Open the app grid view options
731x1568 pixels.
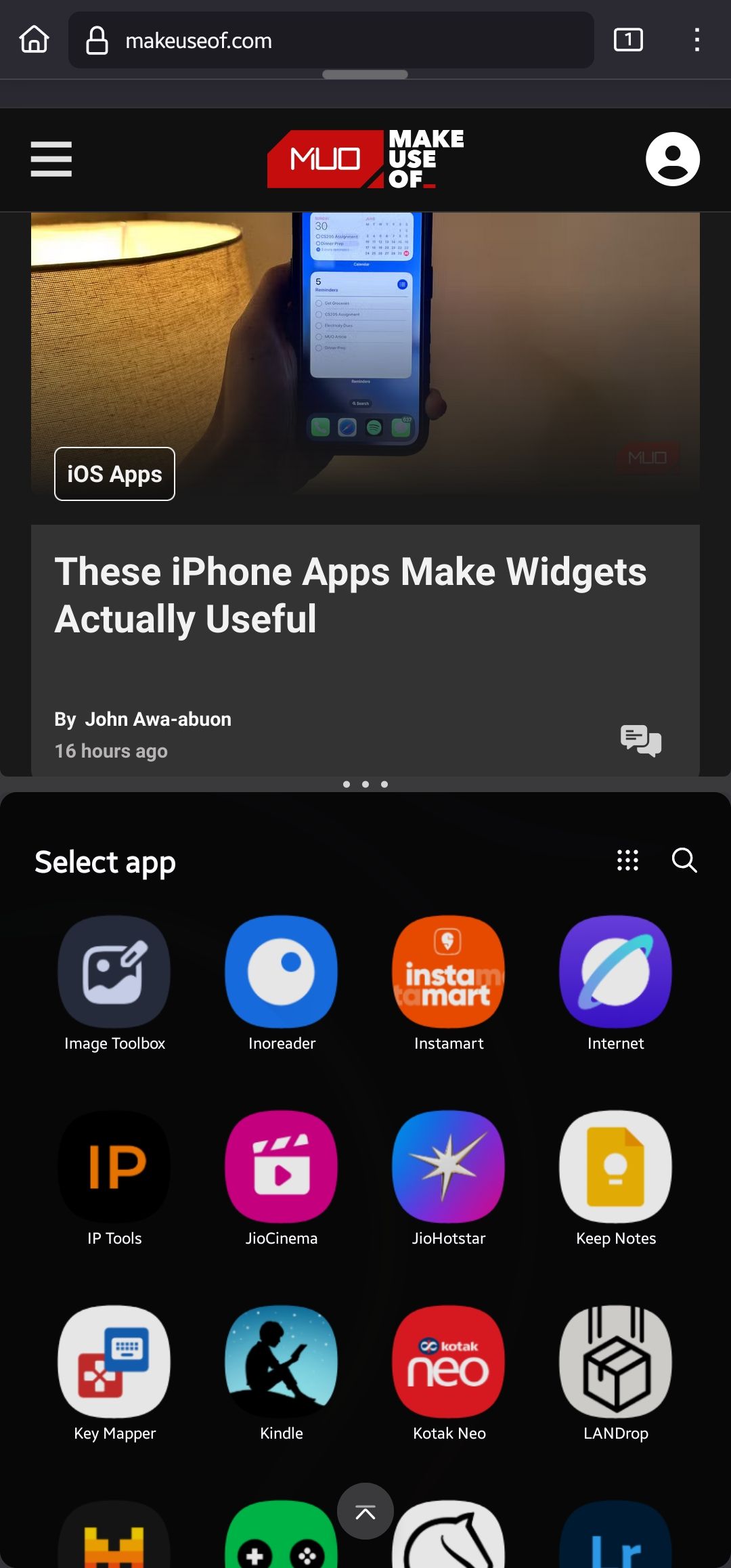(x=627, y=861)
